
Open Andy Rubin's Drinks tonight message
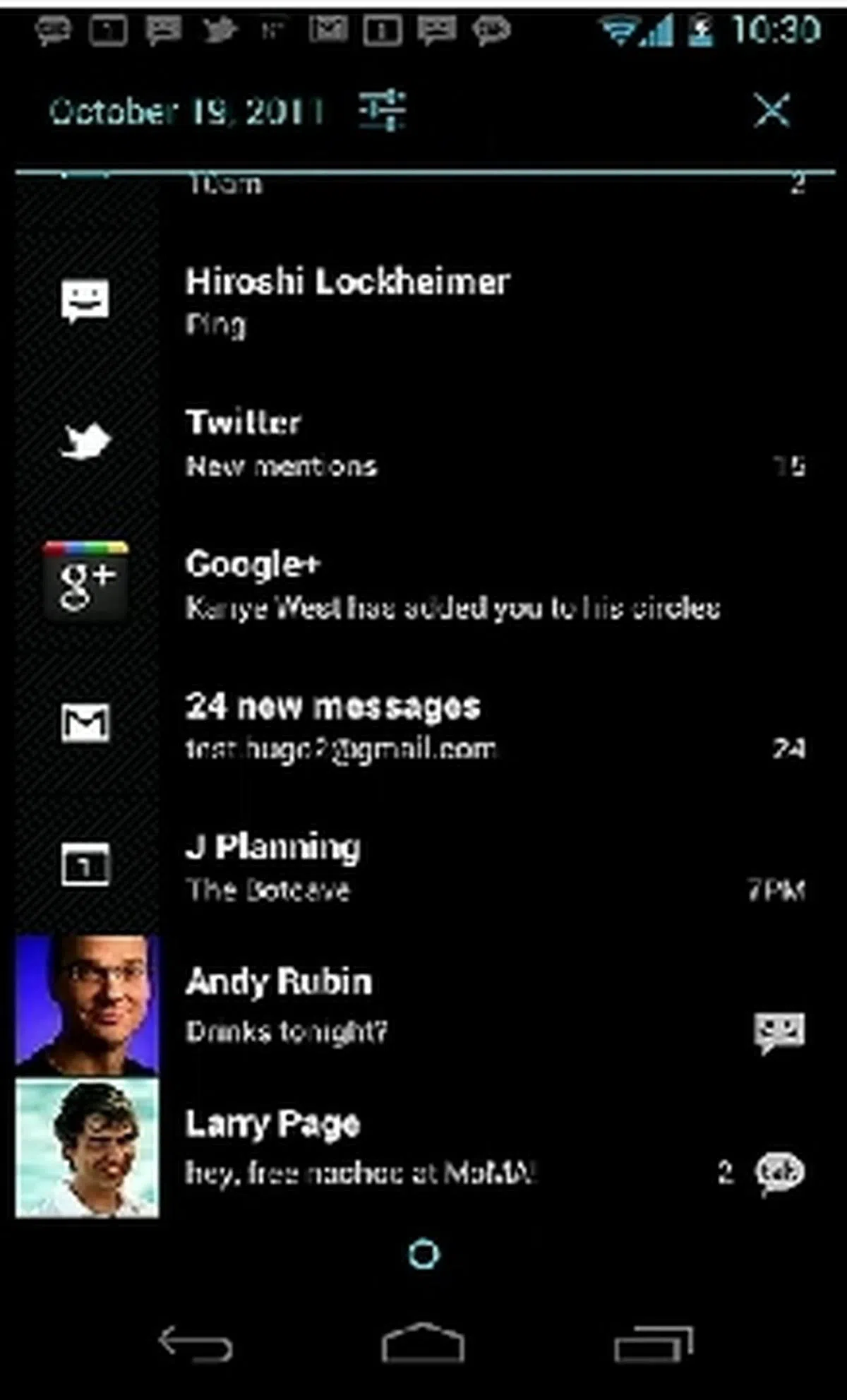click(x=423, y=1005)
